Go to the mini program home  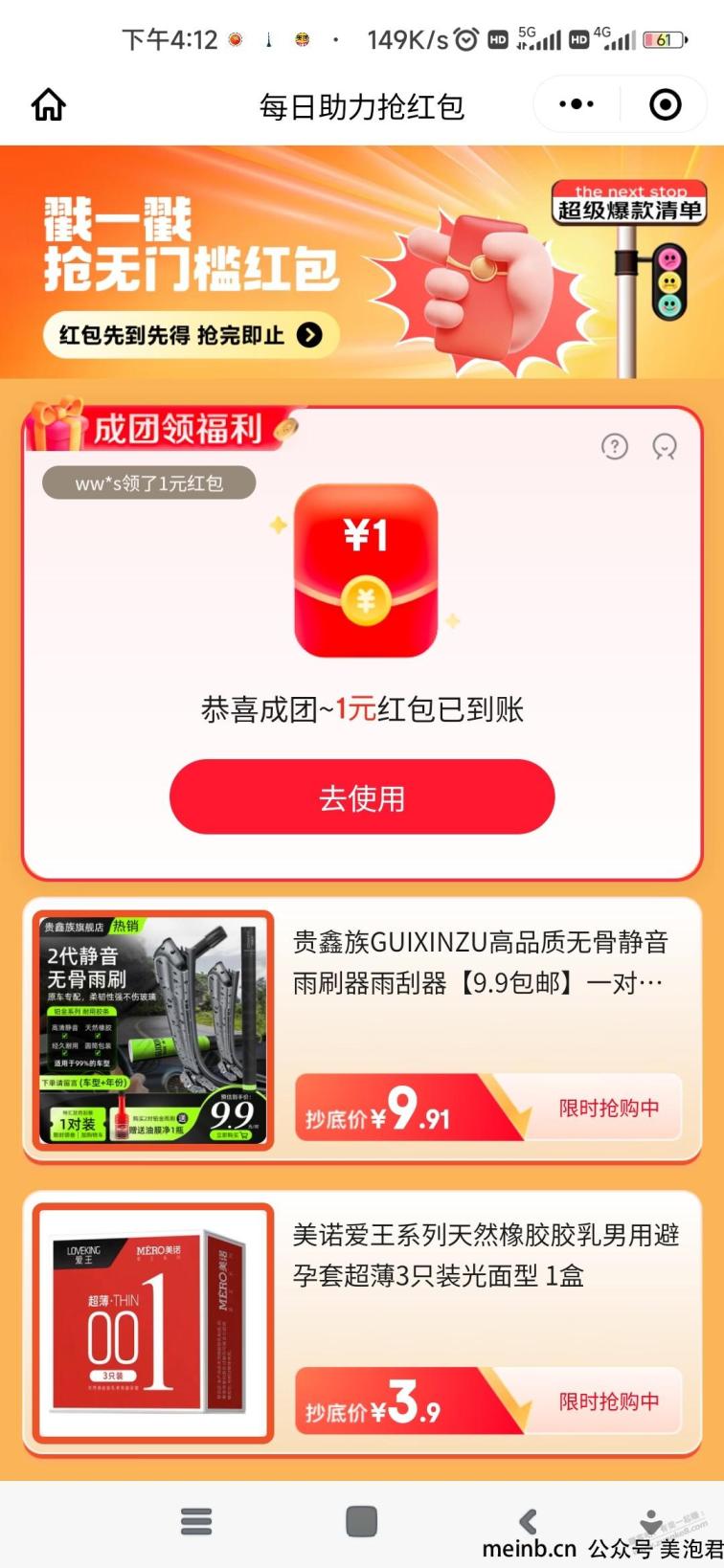click(x=49, y=104)
